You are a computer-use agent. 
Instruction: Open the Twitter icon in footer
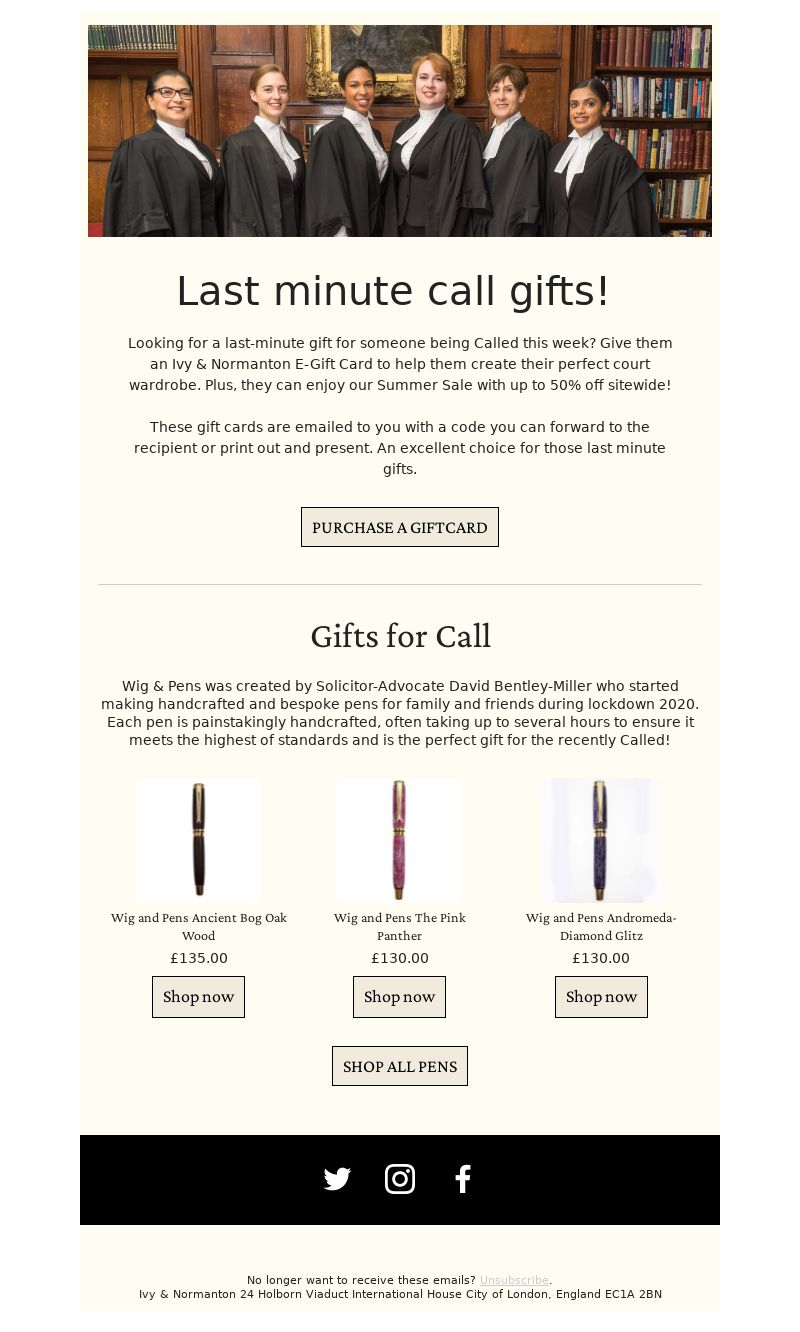337,1179
